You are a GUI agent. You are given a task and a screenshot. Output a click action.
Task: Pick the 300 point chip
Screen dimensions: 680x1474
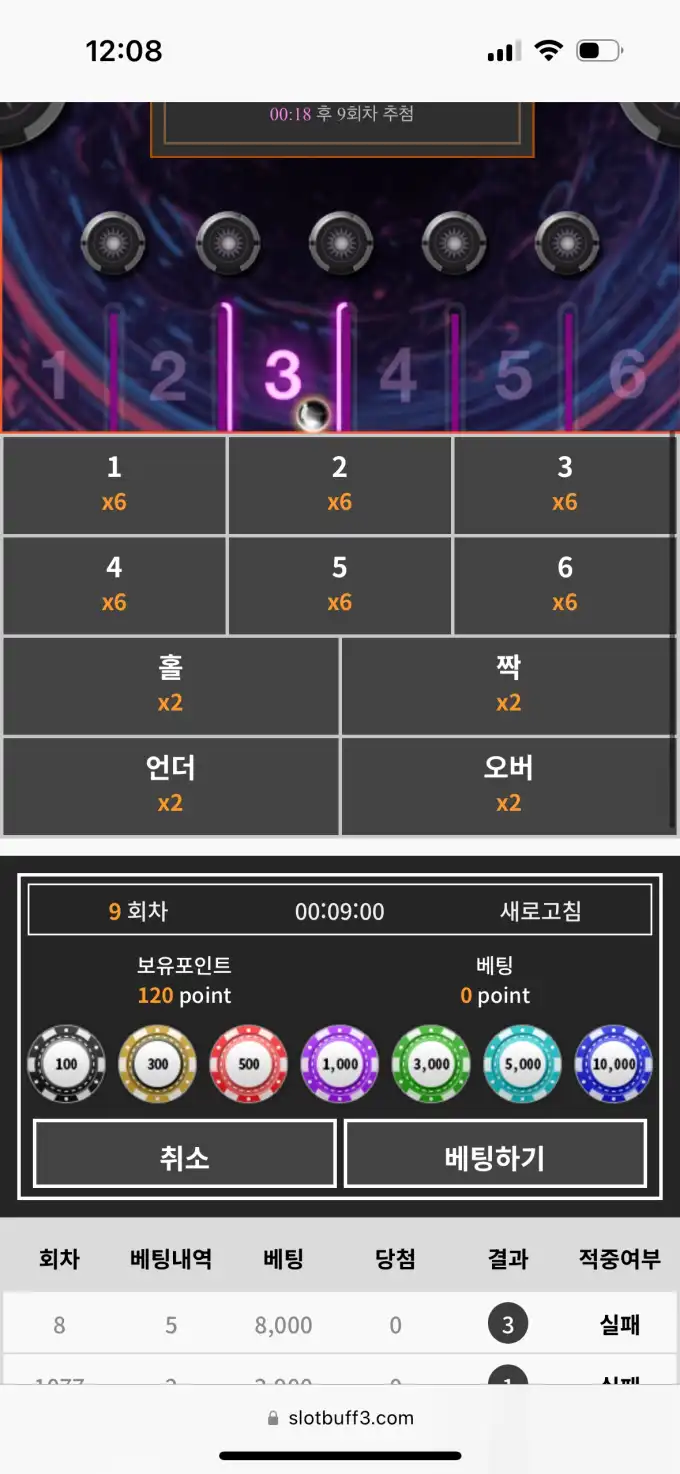coord(157,1064)
